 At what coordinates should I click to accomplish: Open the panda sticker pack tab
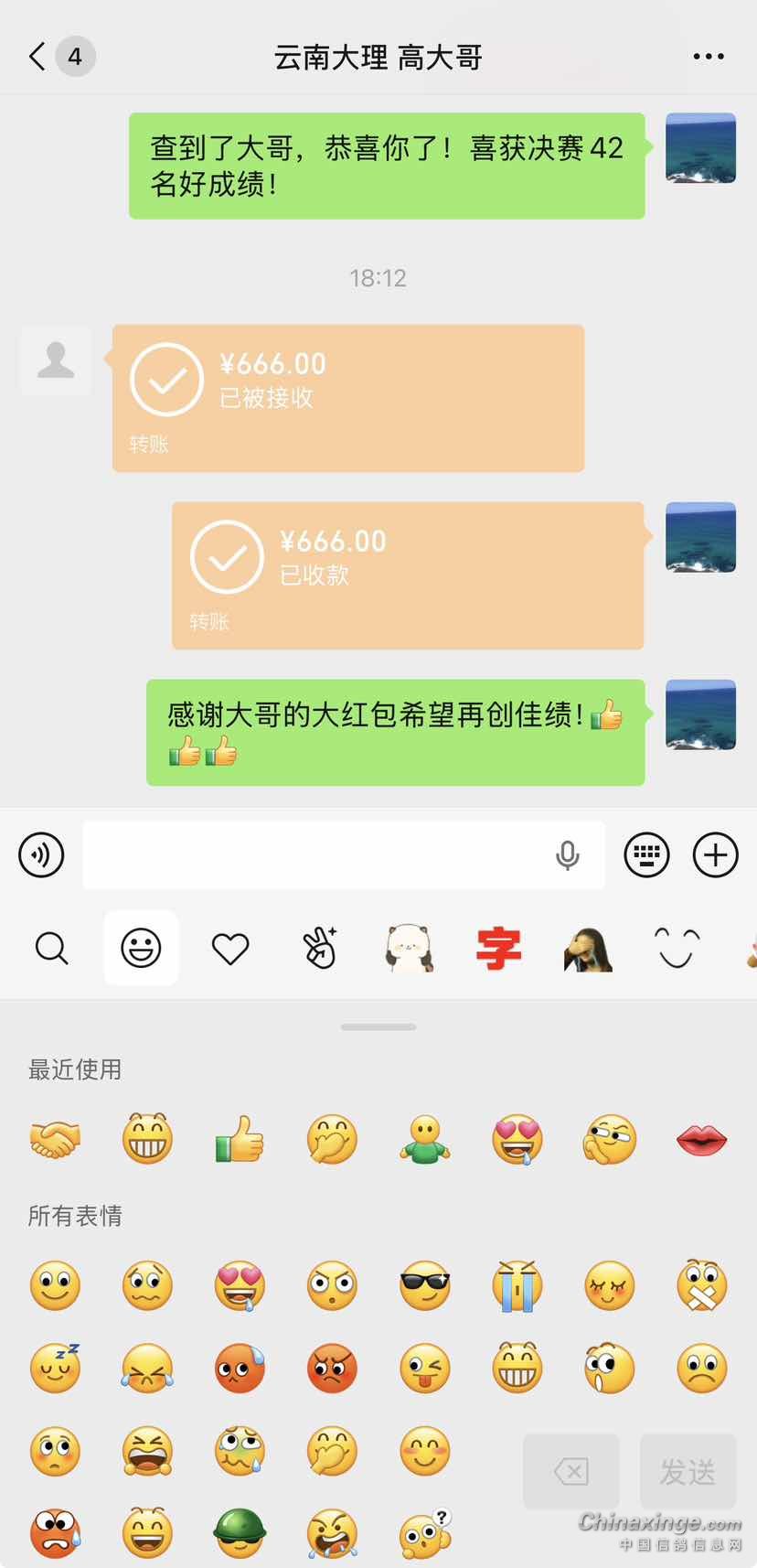coord(409,949)
